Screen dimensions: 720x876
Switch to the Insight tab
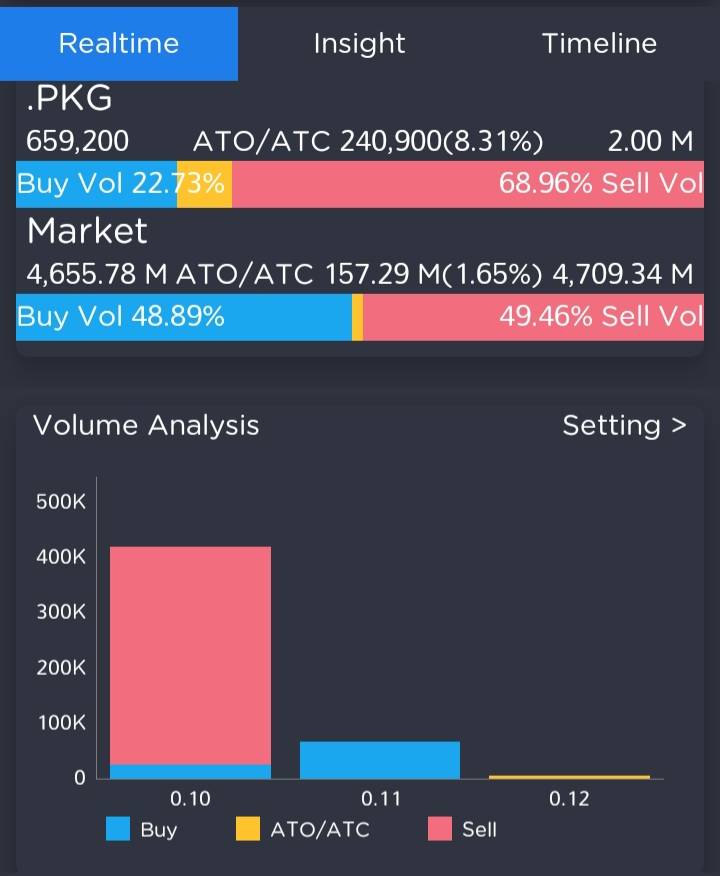tap(359, 44)
